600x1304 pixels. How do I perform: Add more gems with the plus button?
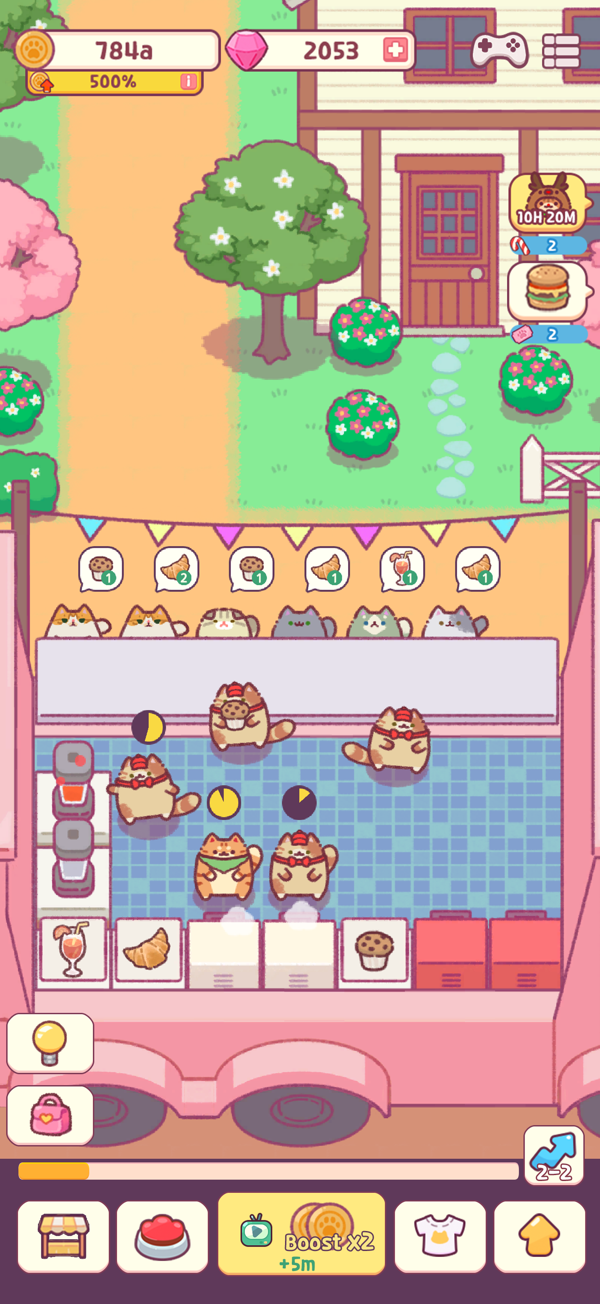point(396,50)
